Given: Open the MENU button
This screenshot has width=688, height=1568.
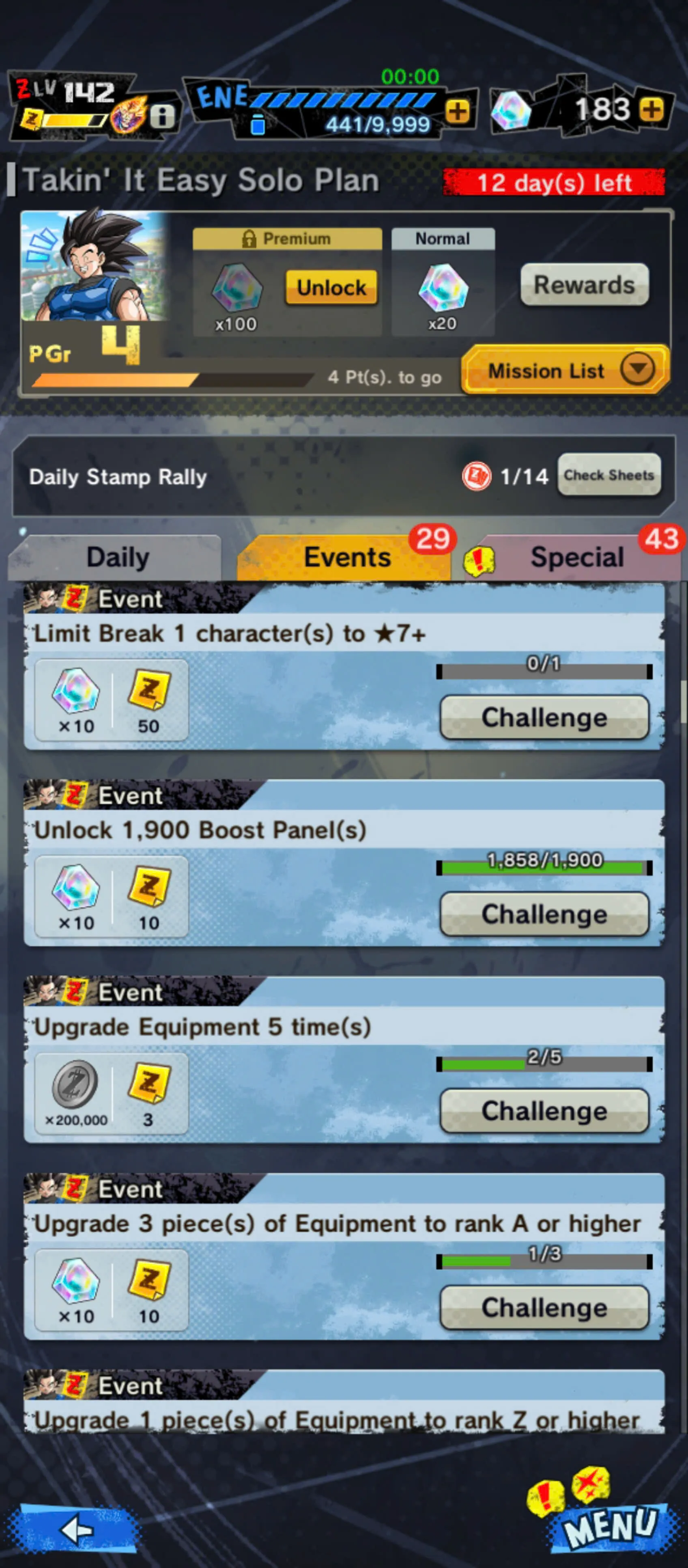Looking at the screenshot, I should [x=610, y=1526].
